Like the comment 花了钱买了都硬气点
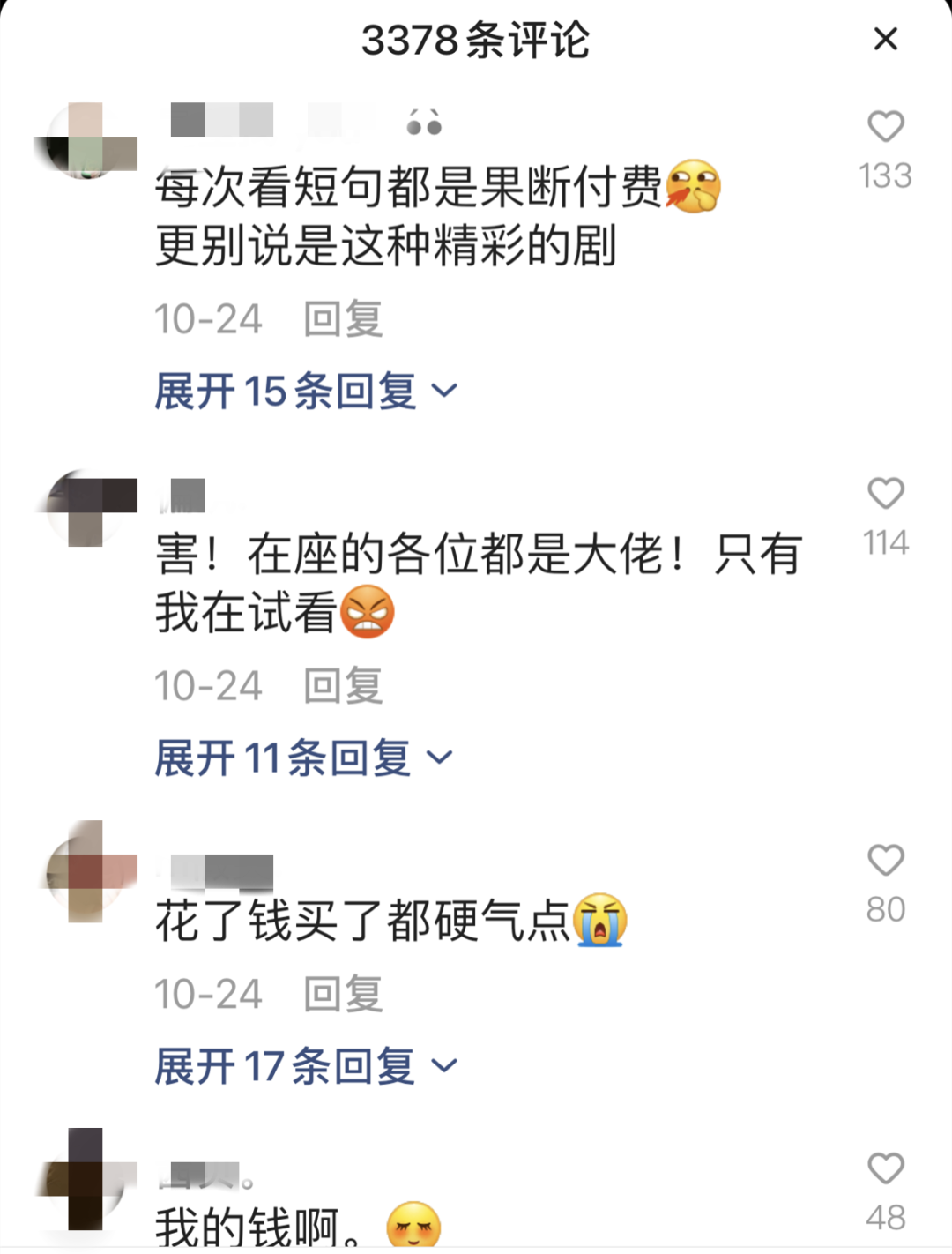Screen dimensions: 952x1254 [x=885, y=861]
